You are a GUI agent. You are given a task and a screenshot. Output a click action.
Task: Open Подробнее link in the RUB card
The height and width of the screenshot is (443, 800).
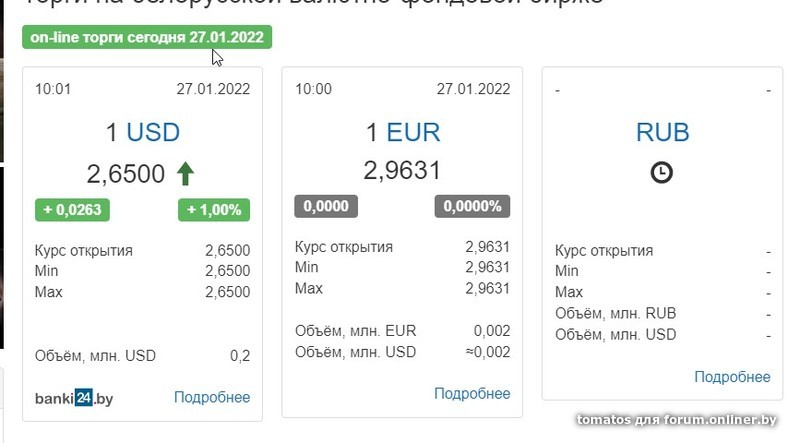pos(732,376)
